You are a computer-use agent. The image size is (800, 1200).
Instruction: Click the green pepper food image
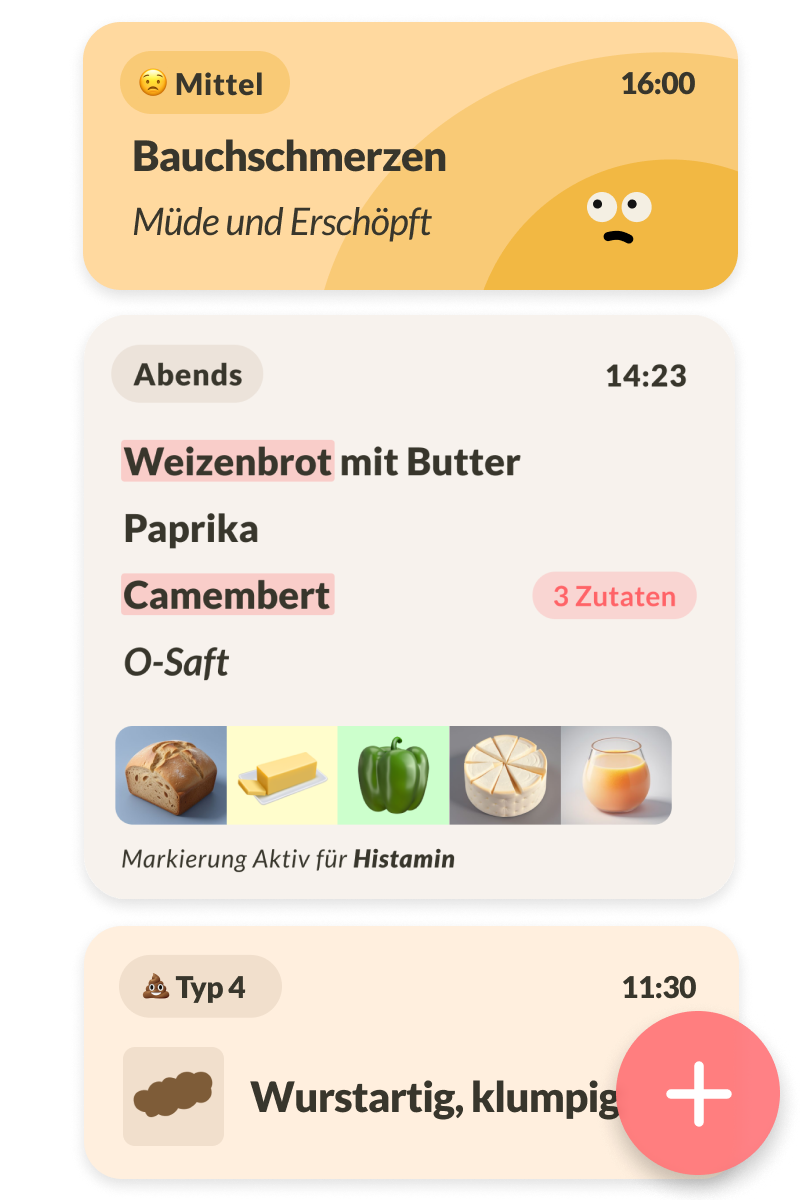coord(393,775)
